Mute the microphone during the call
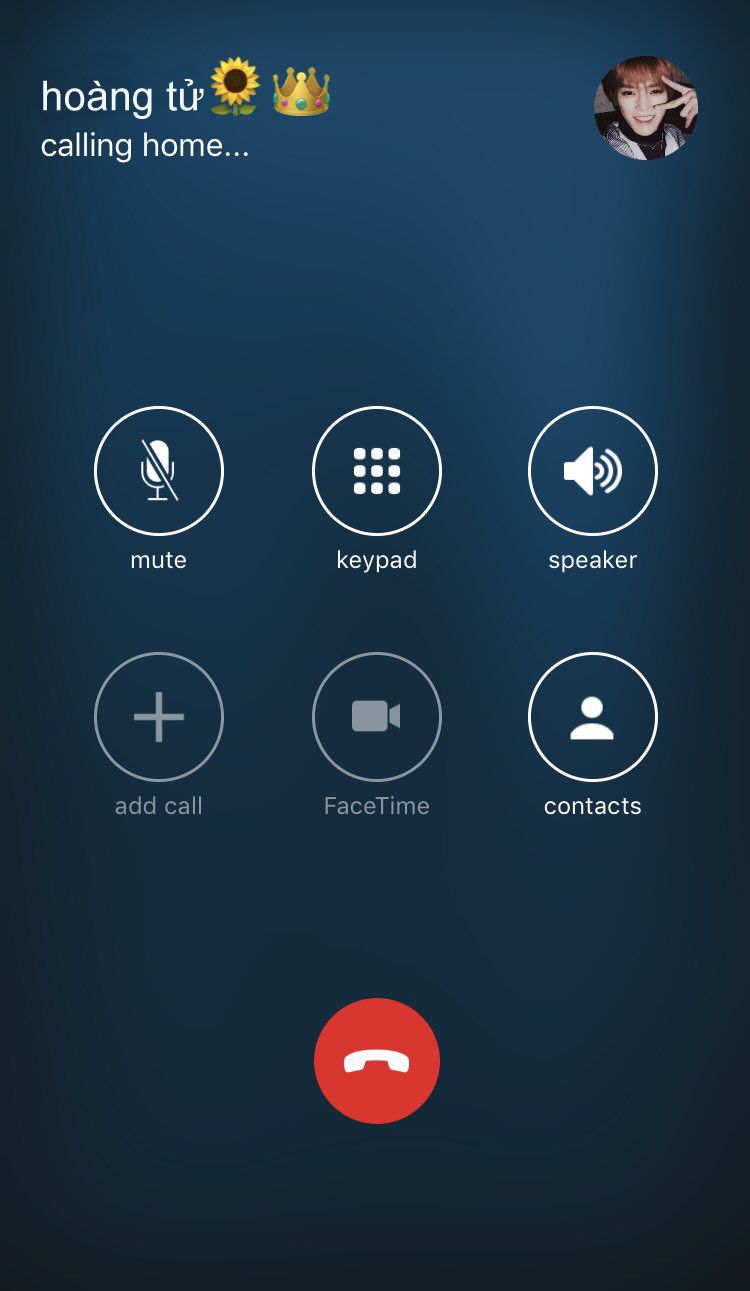This screenshot has height=1291, width=750. [159, 471]
